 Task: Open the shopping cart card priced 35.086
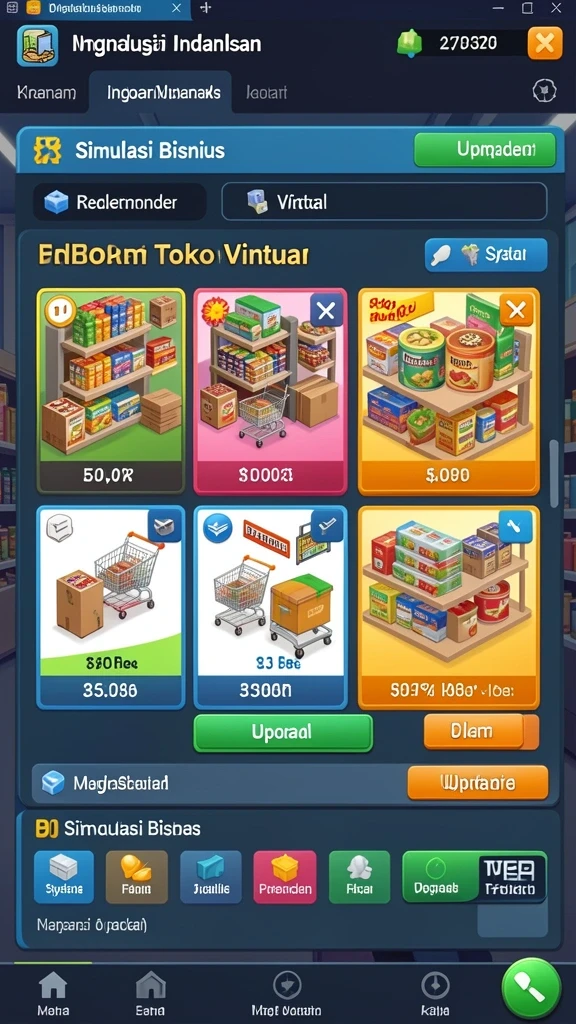(x=110, y=607)
